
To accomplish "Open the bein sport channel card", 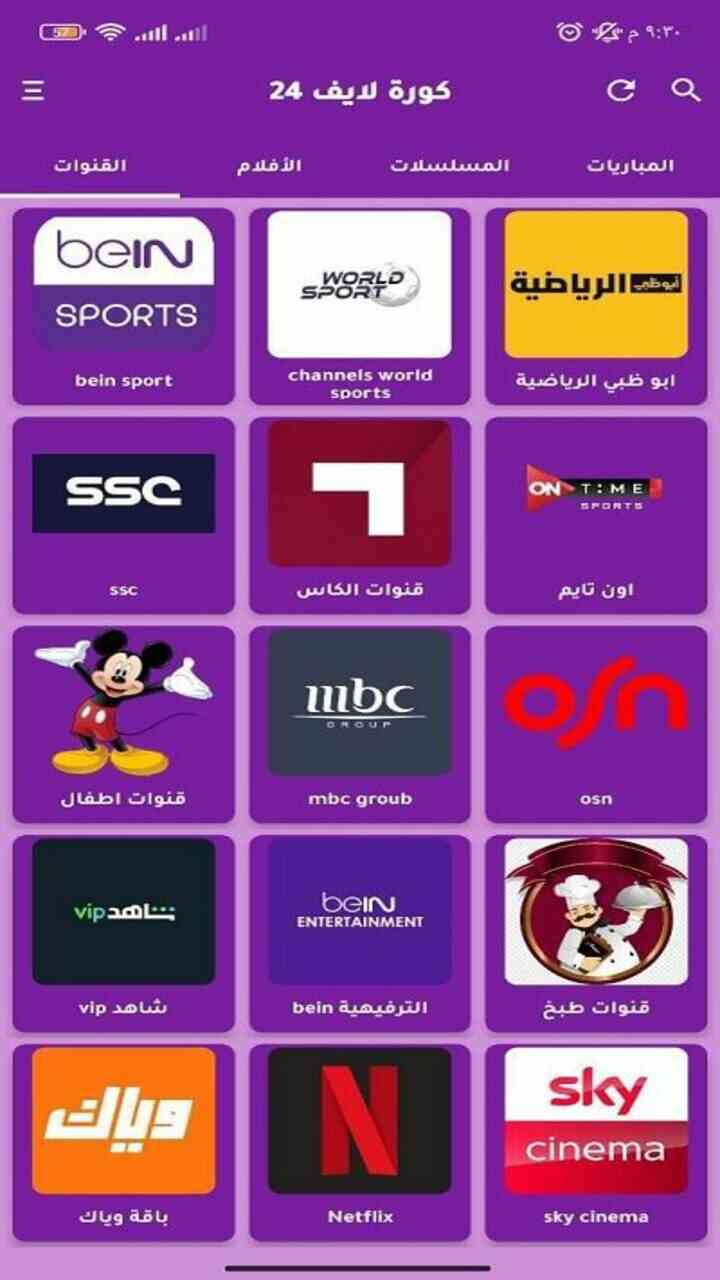I will point(123,305).
